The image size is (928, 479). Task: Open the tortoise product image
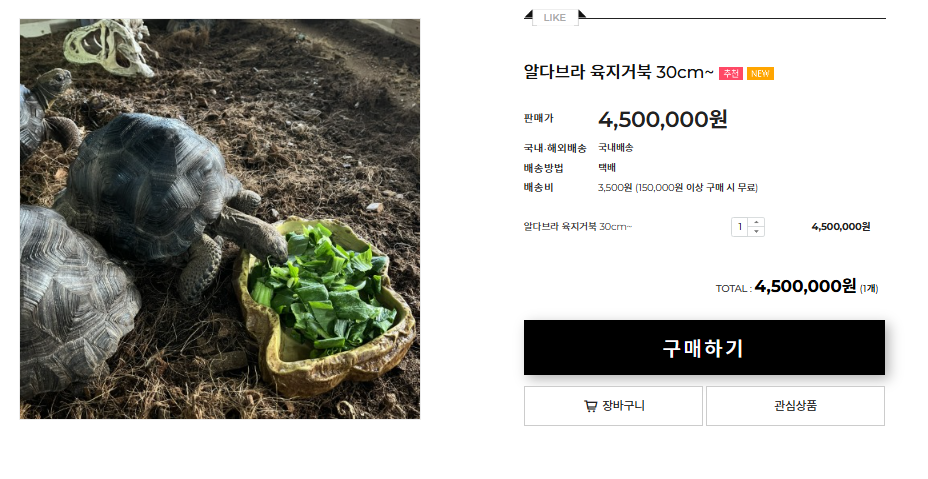[220, 219]
